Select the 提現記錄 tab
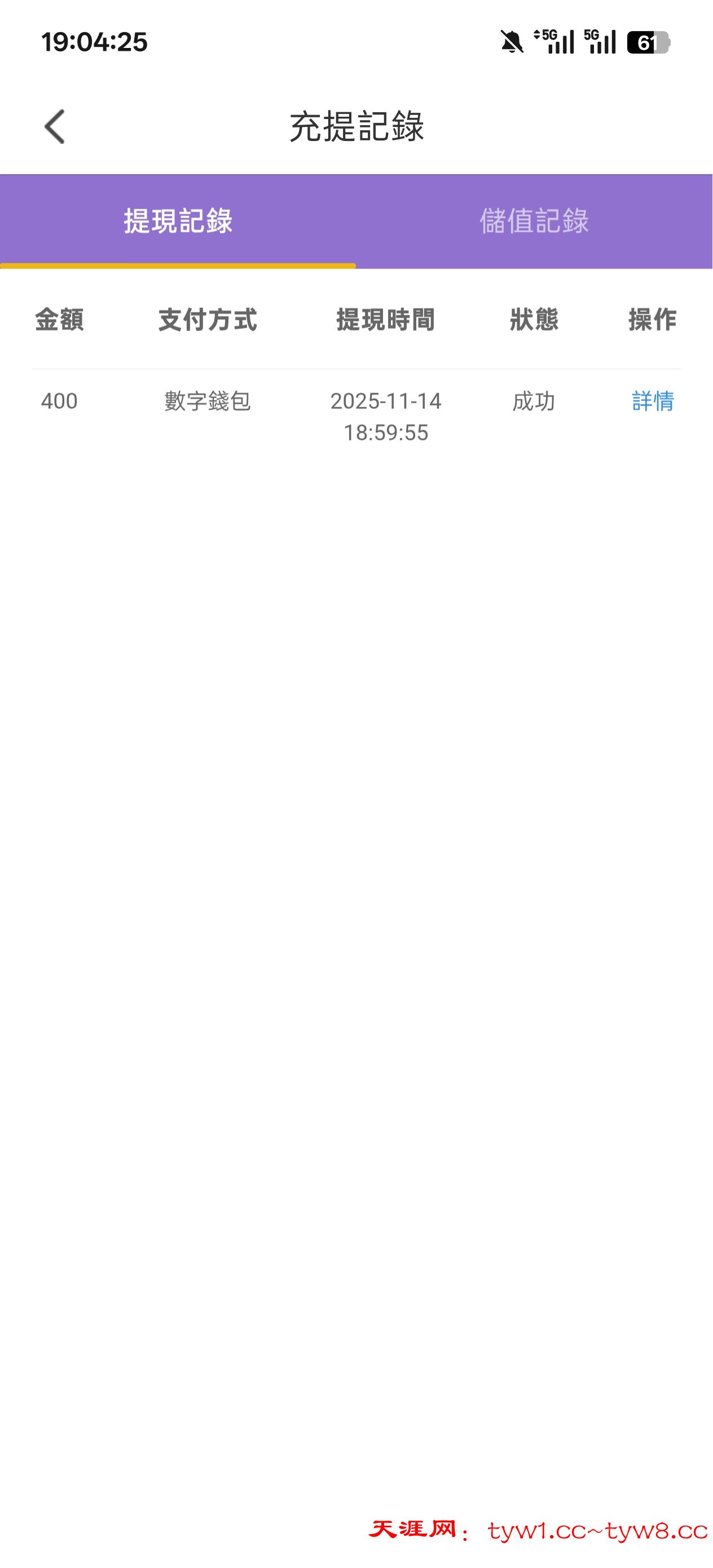Image resolution: width=713 pixels, height=1568 pixels. point(178,221)
